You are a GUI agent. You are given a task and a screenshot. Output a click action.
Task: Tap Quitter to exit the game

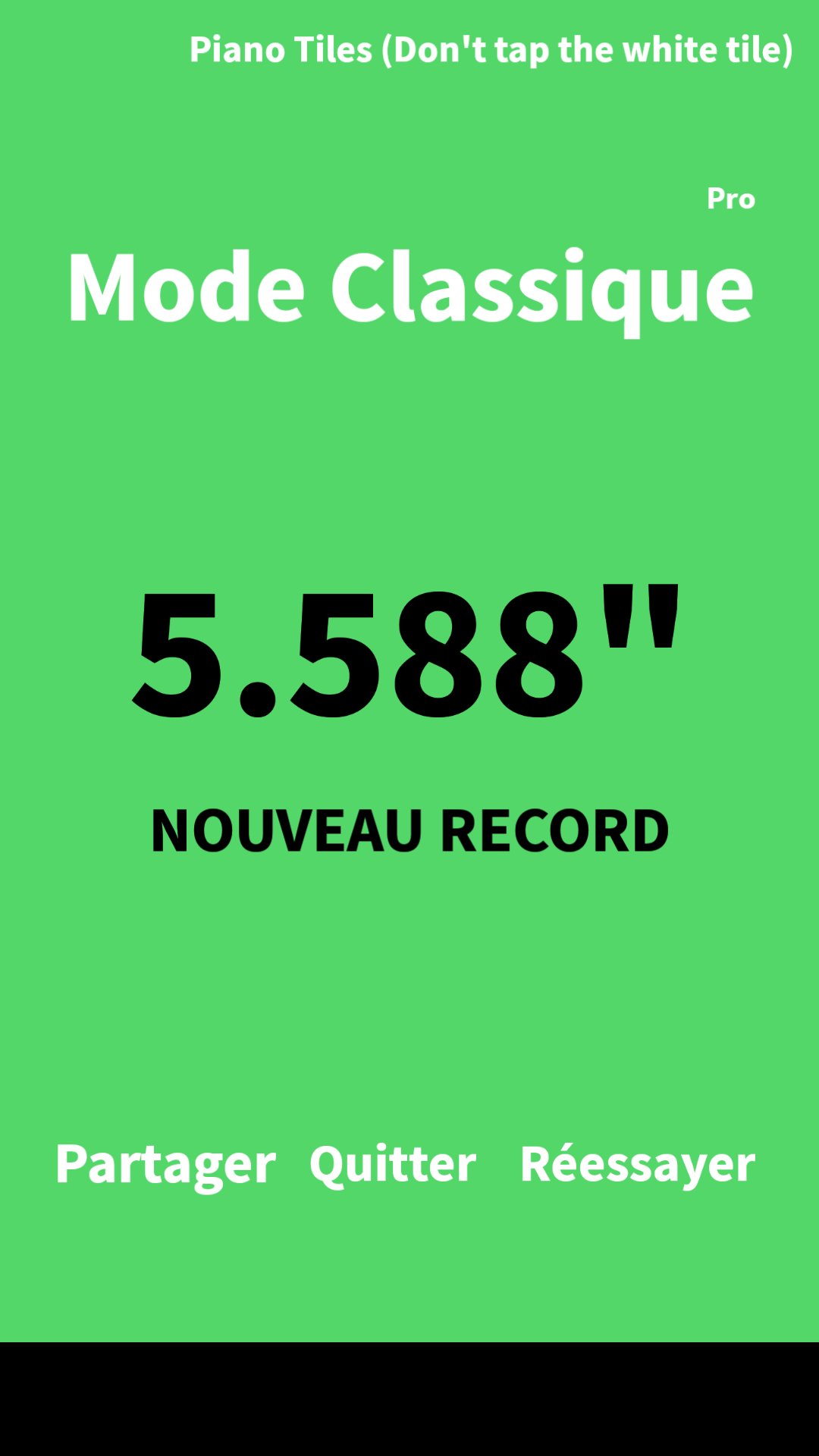coord(393,1164)
